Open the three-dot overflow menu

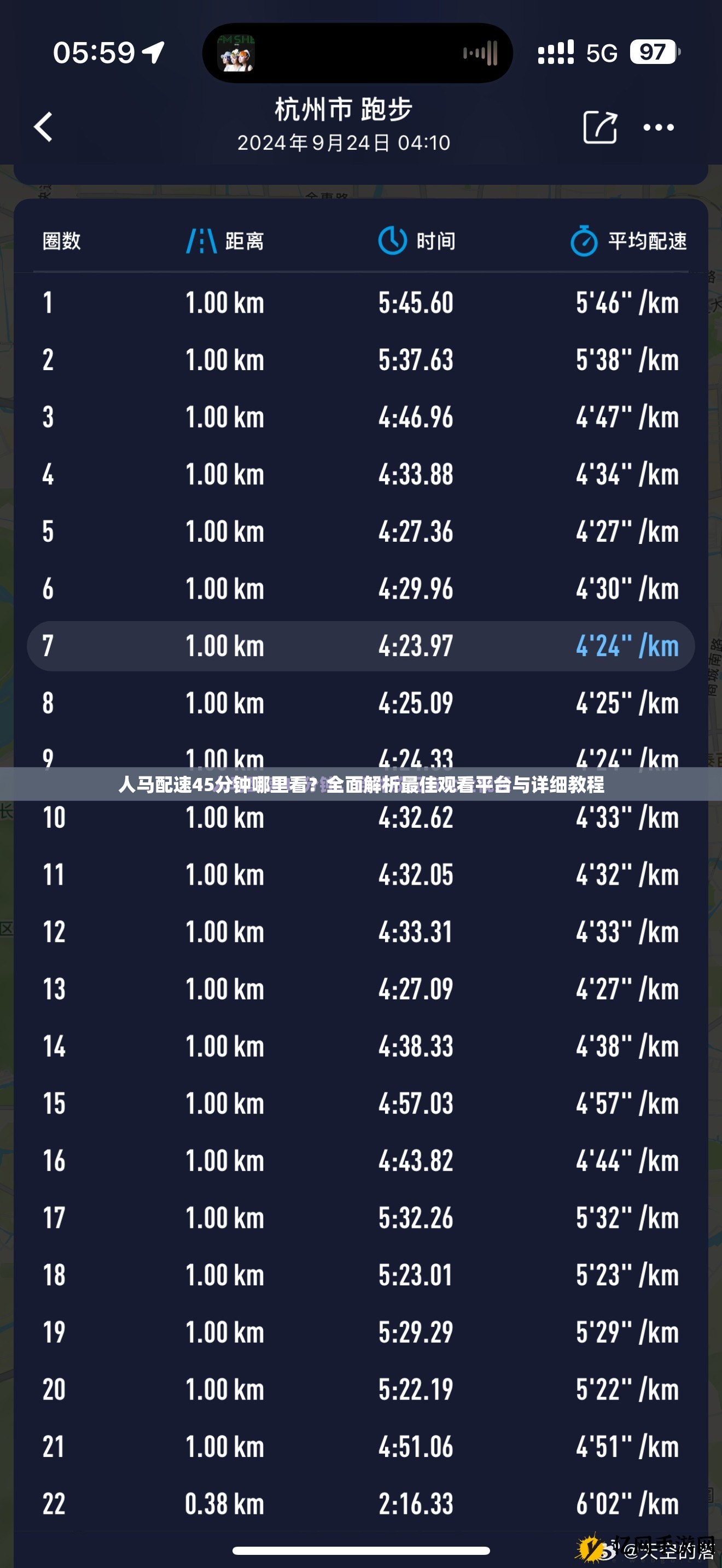(x=659, y=127)
